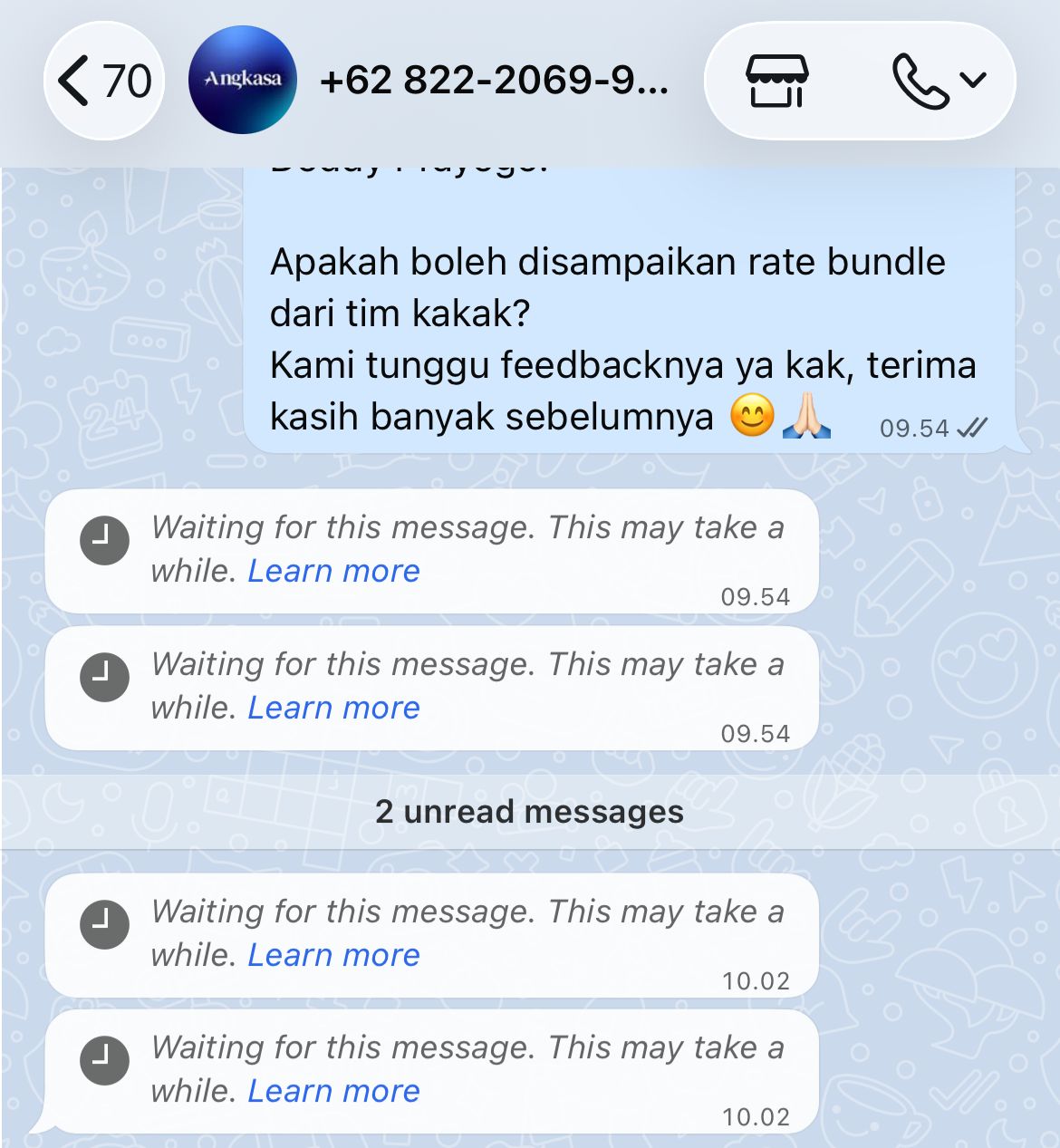
Task: Tap Learn more on first 10.02 message
Action: 333,955
